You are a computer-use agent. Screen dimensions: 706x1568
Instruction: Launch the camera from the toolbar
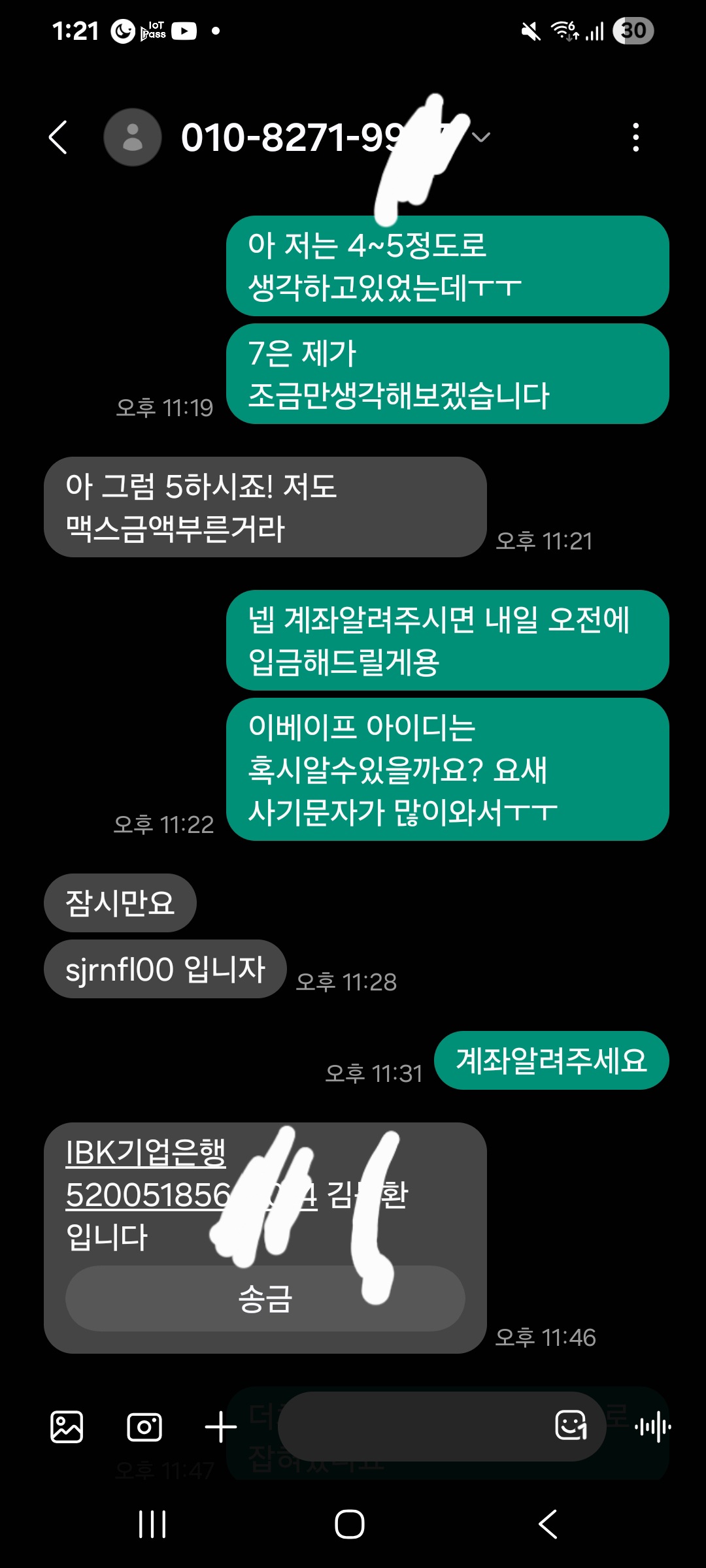(x=144, y=1427)
